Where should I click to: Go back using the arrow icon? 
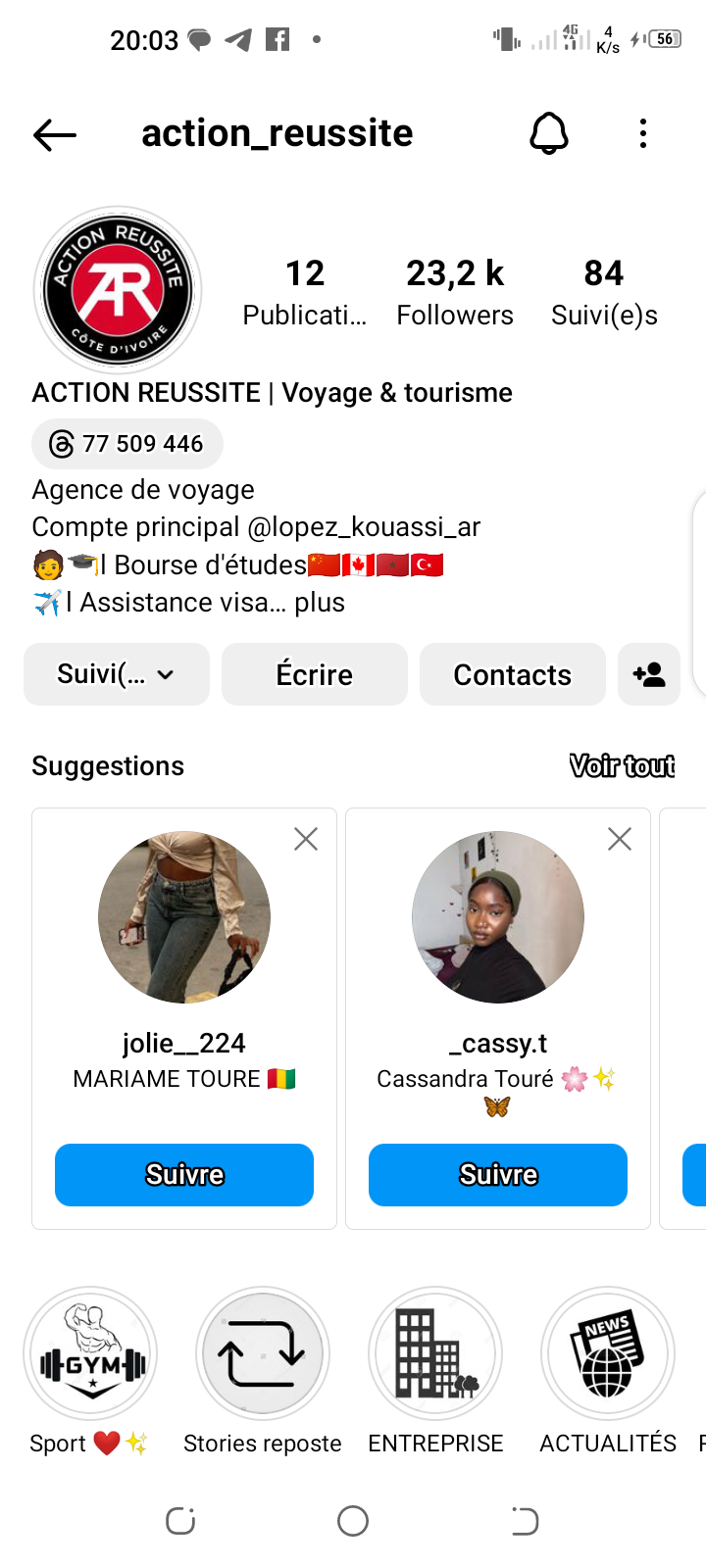point(55,134)
